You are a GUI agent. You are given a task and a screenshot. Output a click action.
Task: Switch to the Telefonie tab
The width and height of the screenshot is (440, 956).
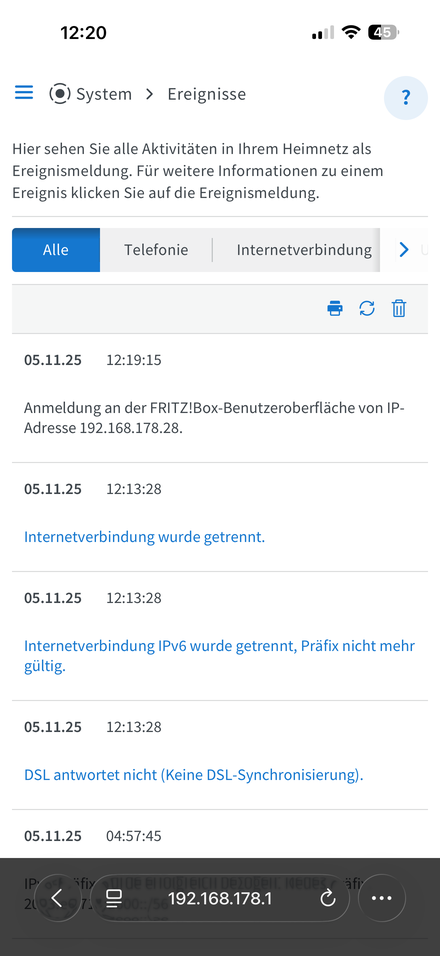[156, 250]
